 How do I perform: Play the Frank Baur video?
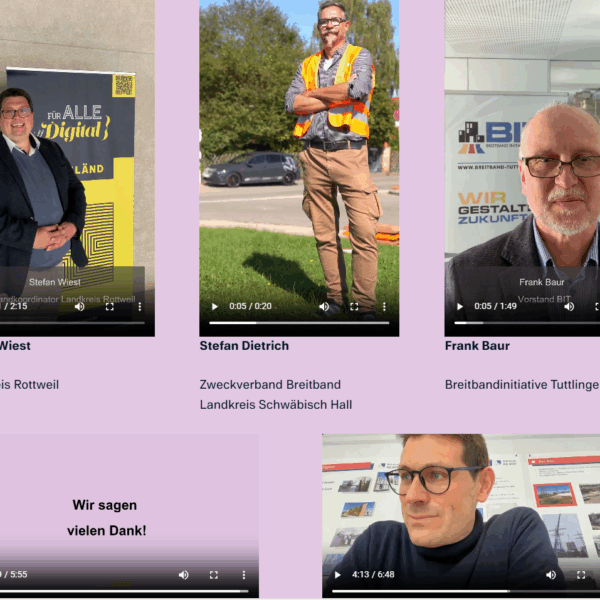tap(460, 306)
